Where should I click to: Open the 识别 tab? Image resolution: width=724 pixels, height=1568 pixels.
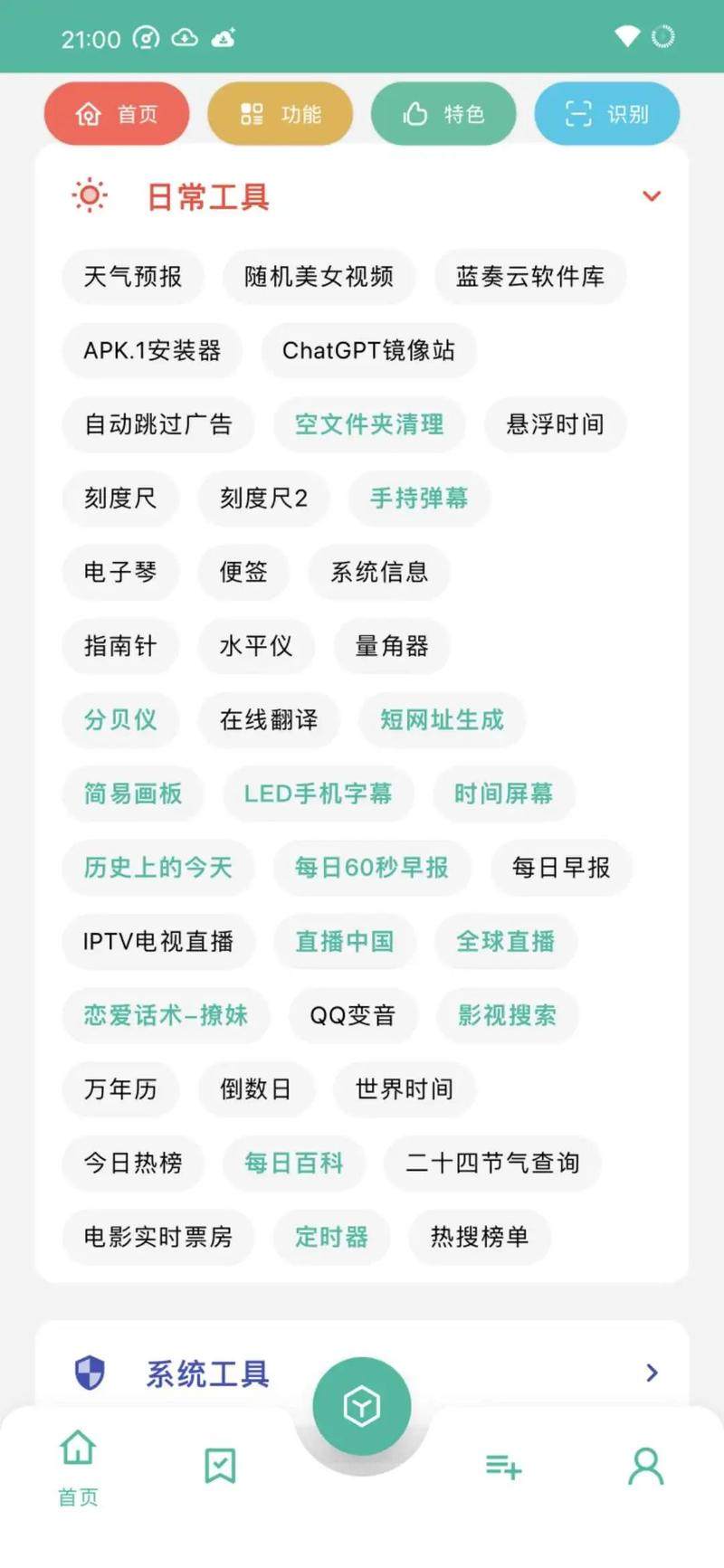(606, 114)
